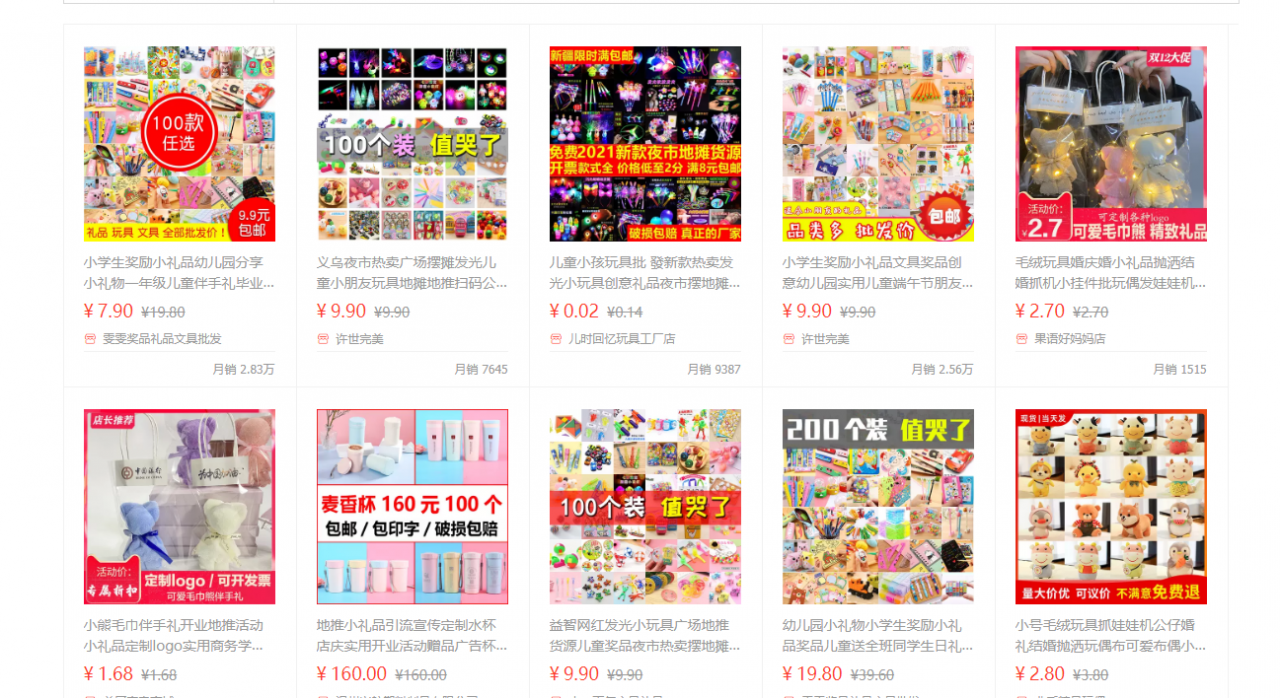Open the 益智网红发光小玩具 product
This screenshot has width=1280, height=698.
coord(645,506)
